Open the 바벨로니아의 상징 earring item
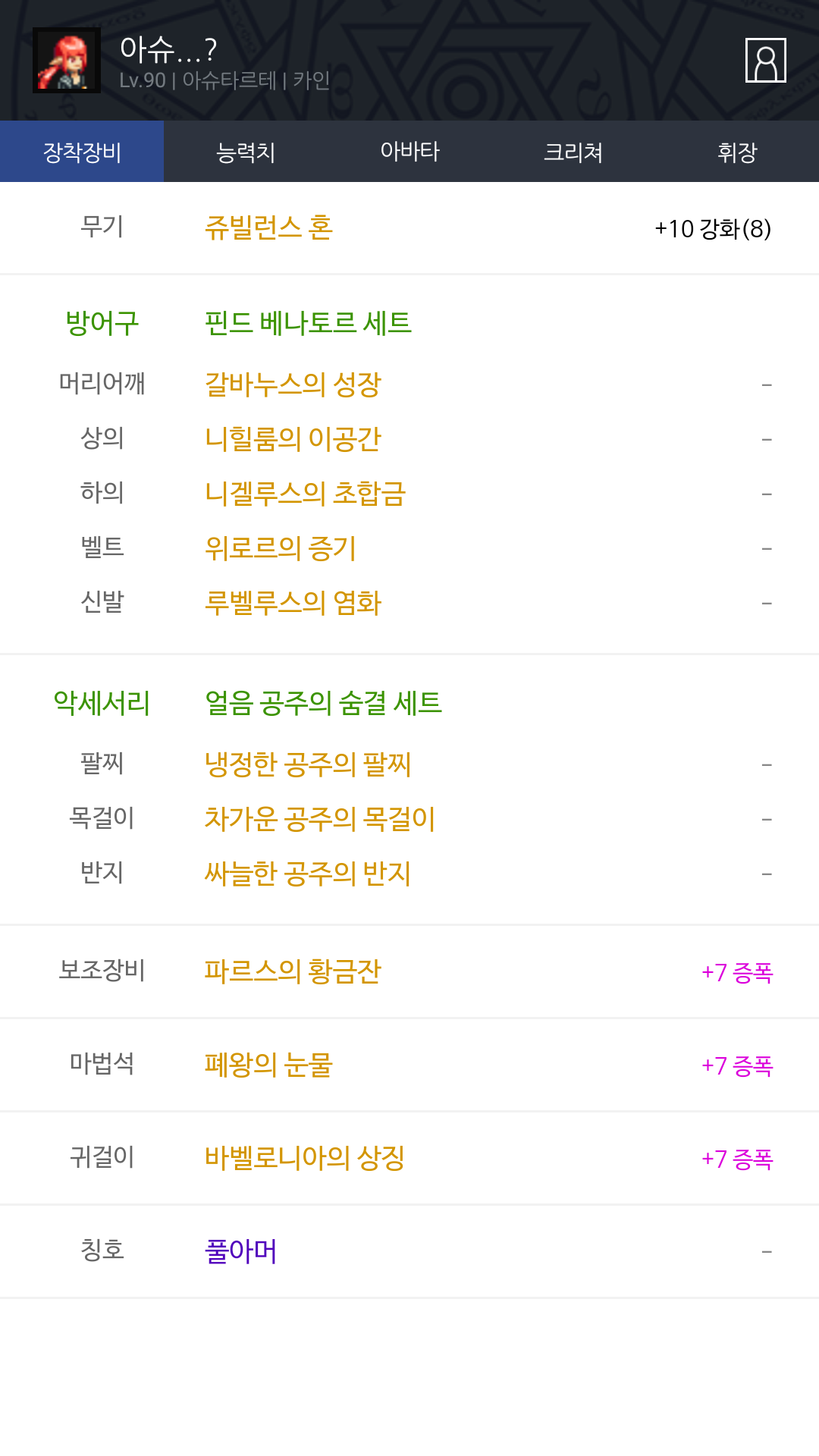 [x=305, y=1158]
